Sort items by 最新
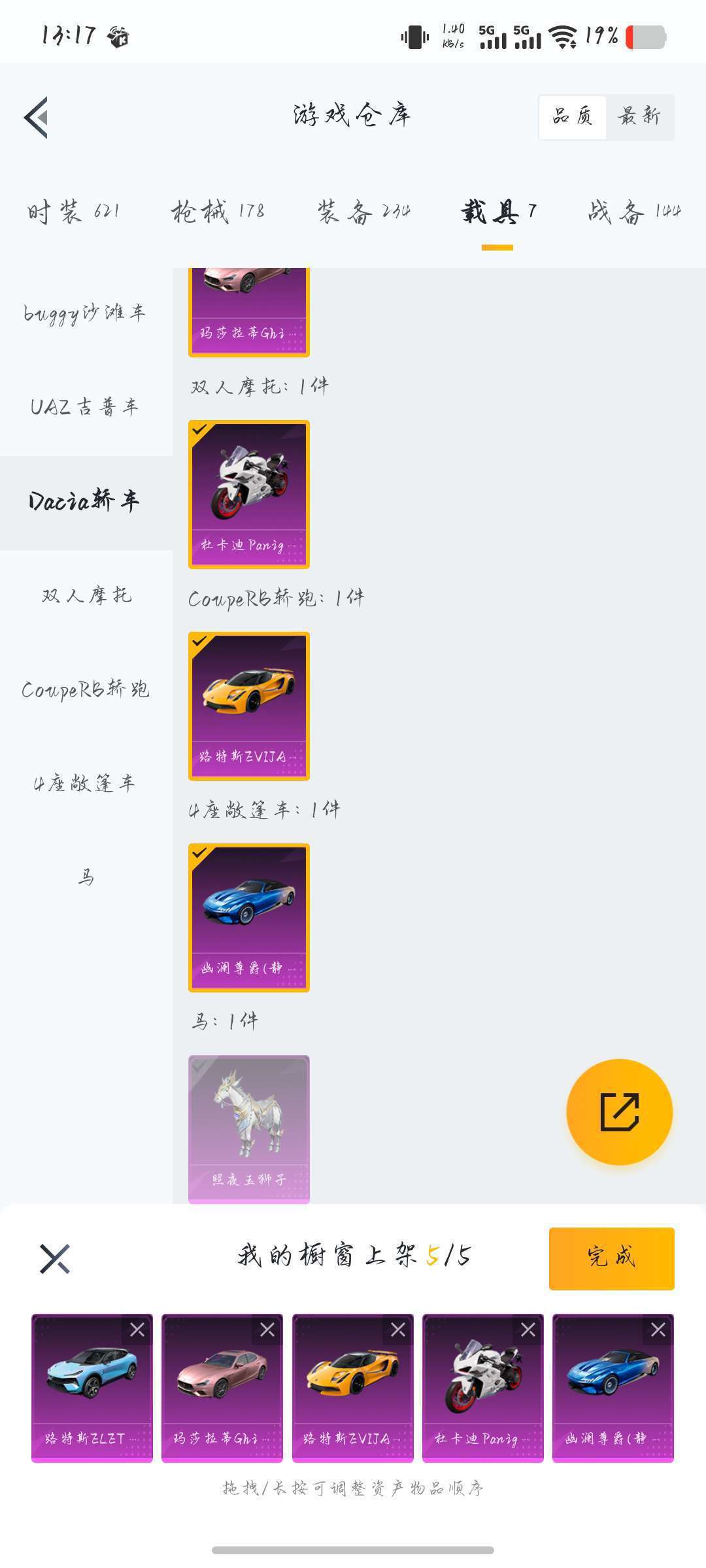Viewport: 706px width, 1568px height. [639, 117]
